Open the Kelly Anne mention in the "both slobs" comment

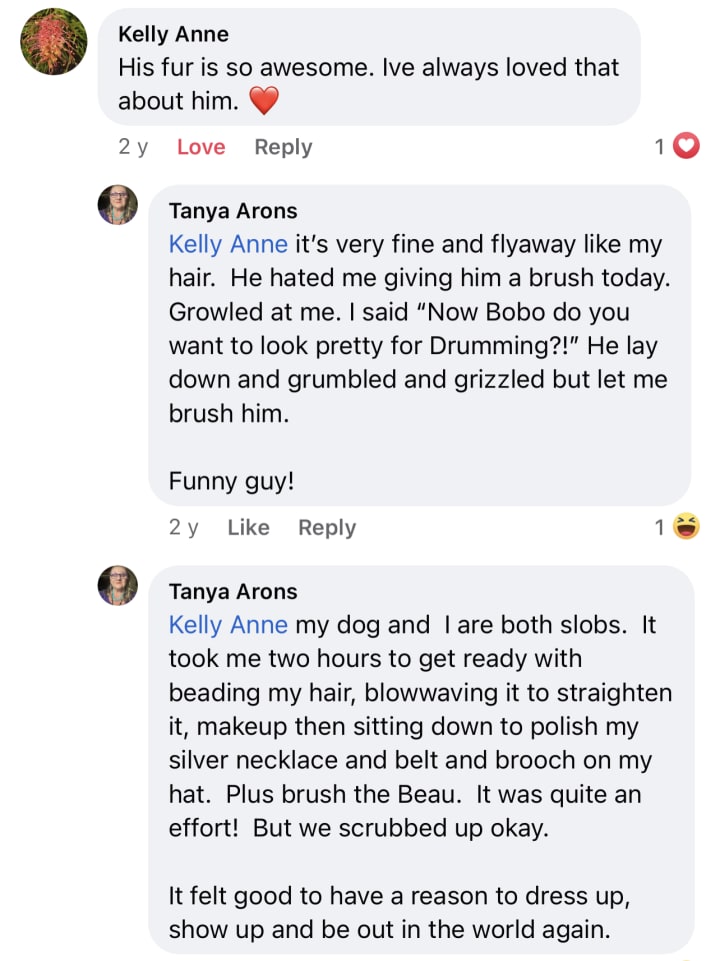[x=228, y=625]
